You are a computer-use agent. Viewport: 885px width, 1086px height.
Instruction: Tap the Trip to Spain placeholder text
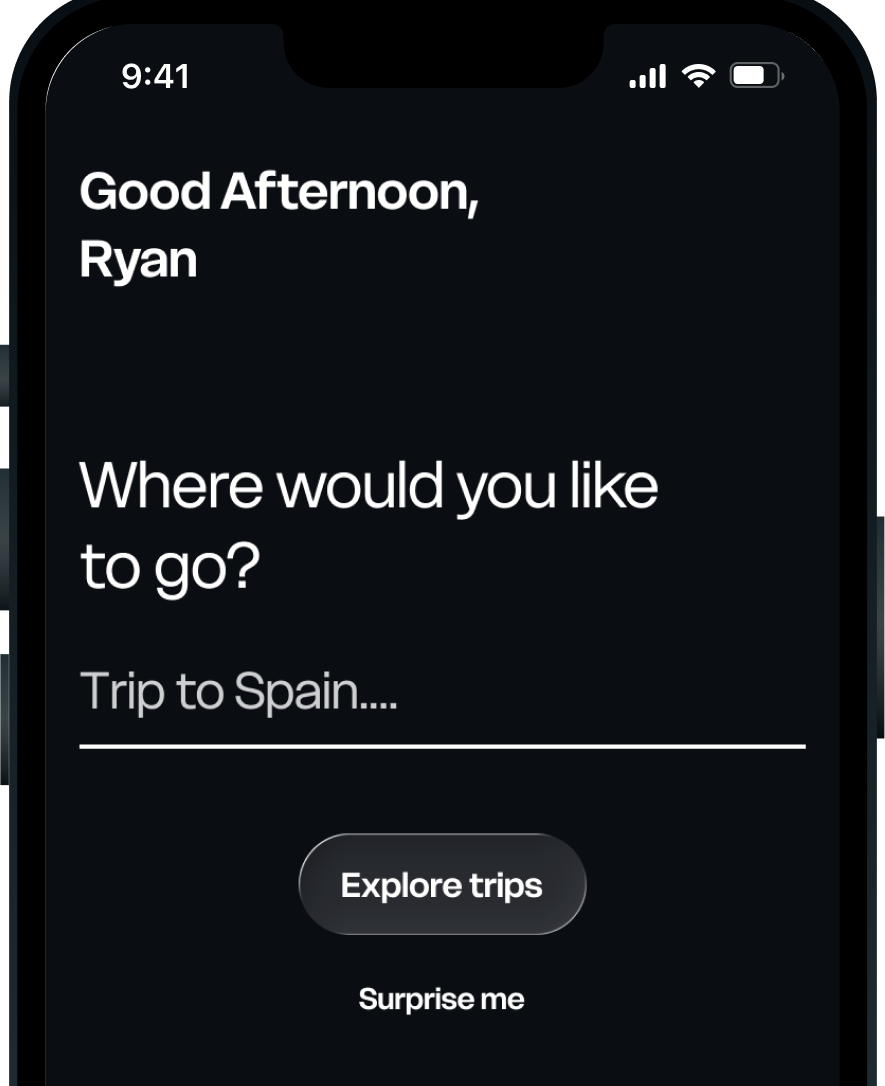click(x=240, y=690)
